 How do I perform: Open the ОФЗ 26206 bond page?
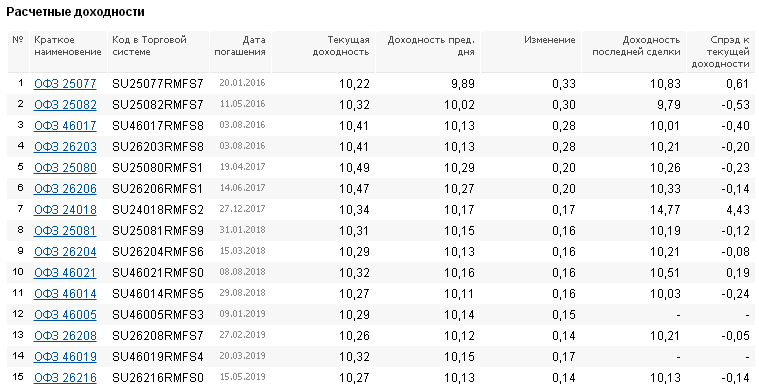(x=65, y=189)
